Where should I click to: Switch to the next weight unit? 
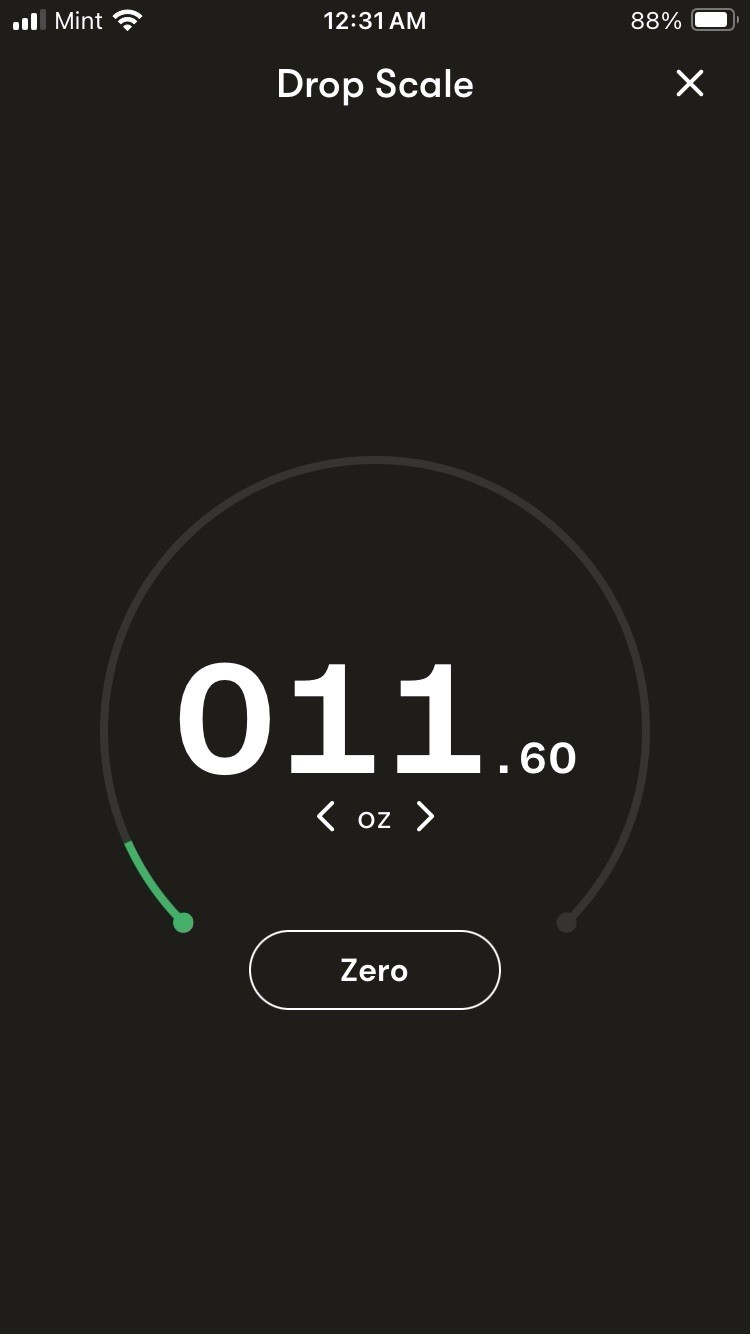point(426,817)
